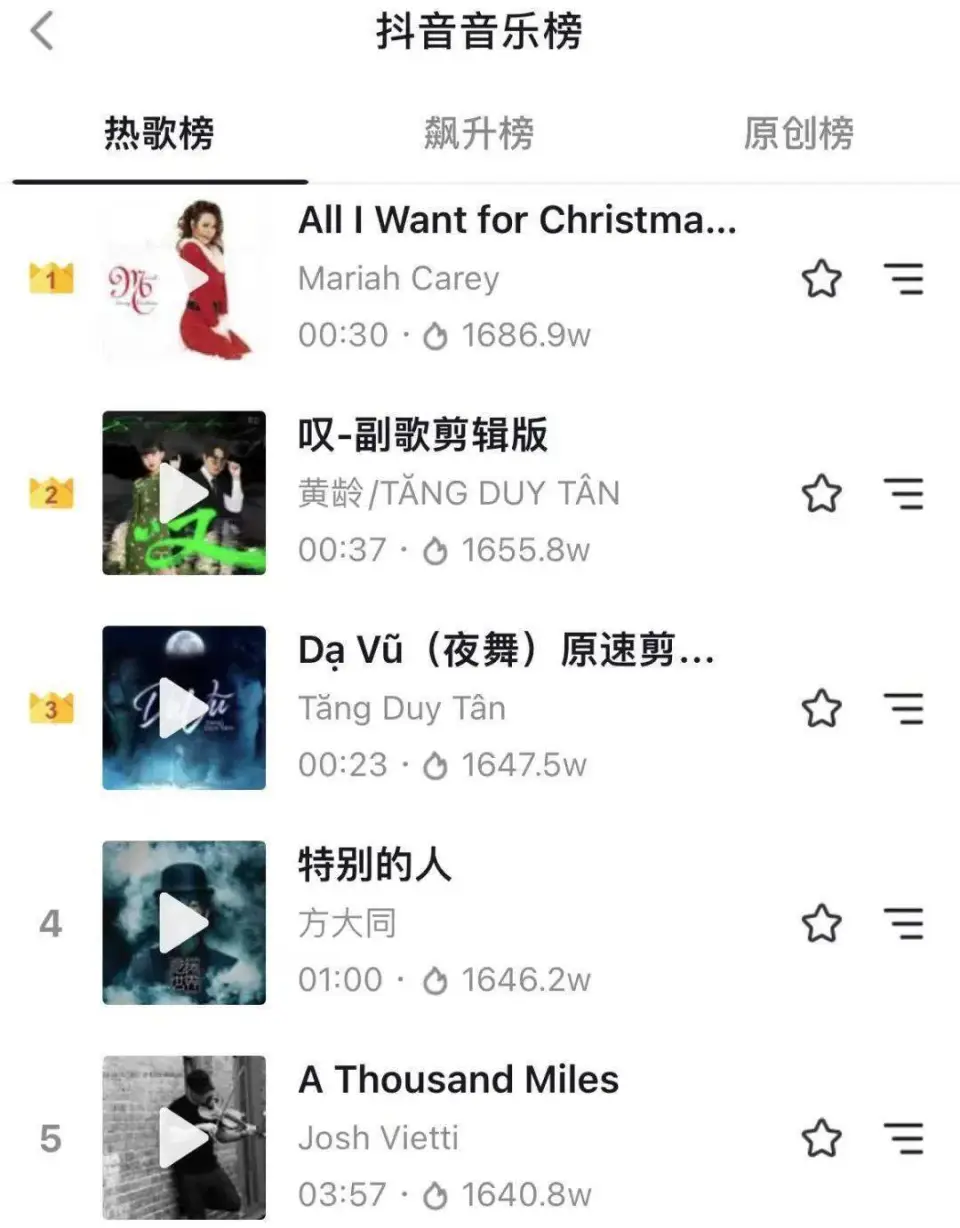Screen dimensions: 960x1228
Task: Favorite 特别的人 by 方大同
Action: point(822,923)
